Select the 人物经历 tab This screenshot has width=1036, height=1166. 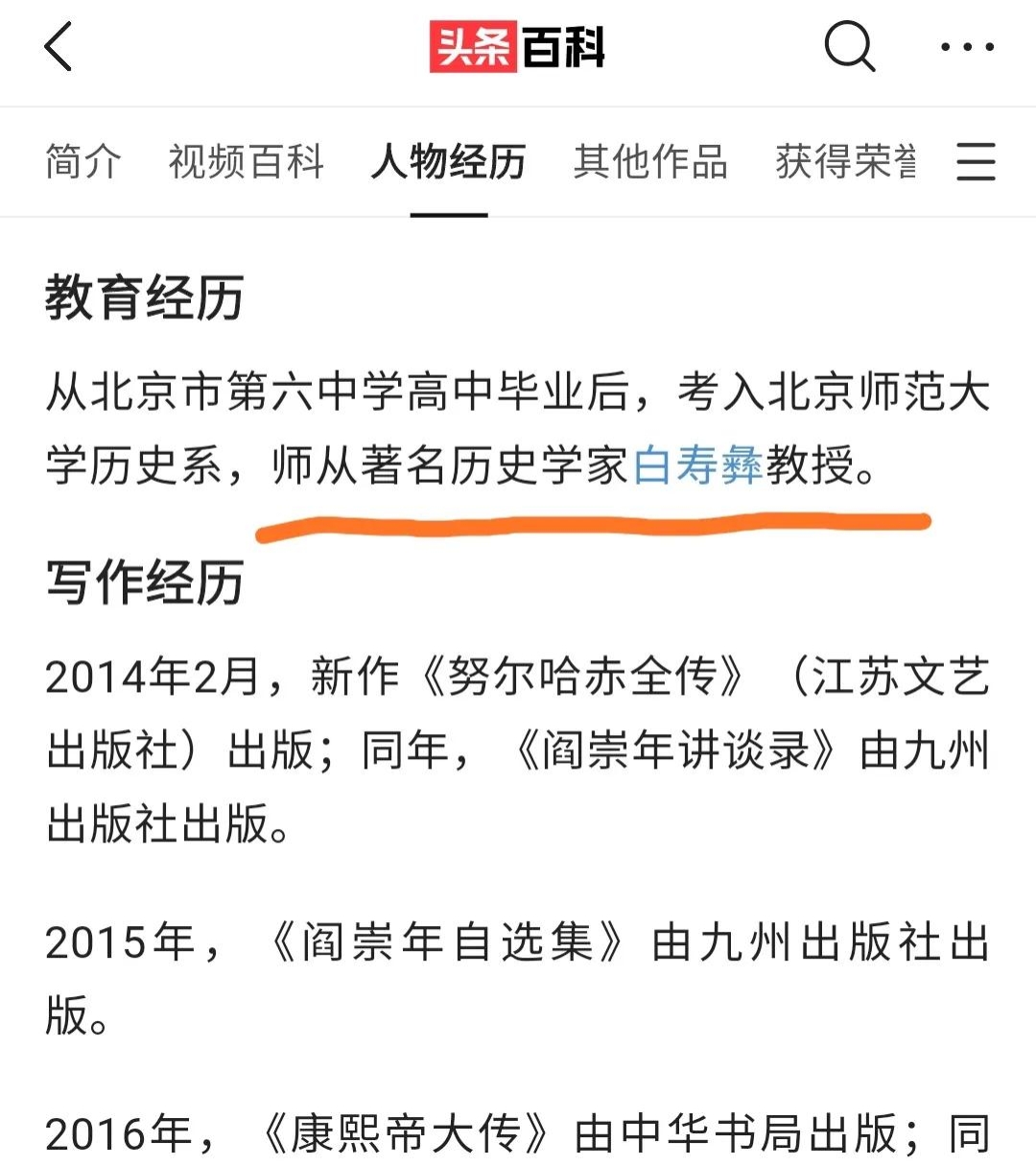447,163
